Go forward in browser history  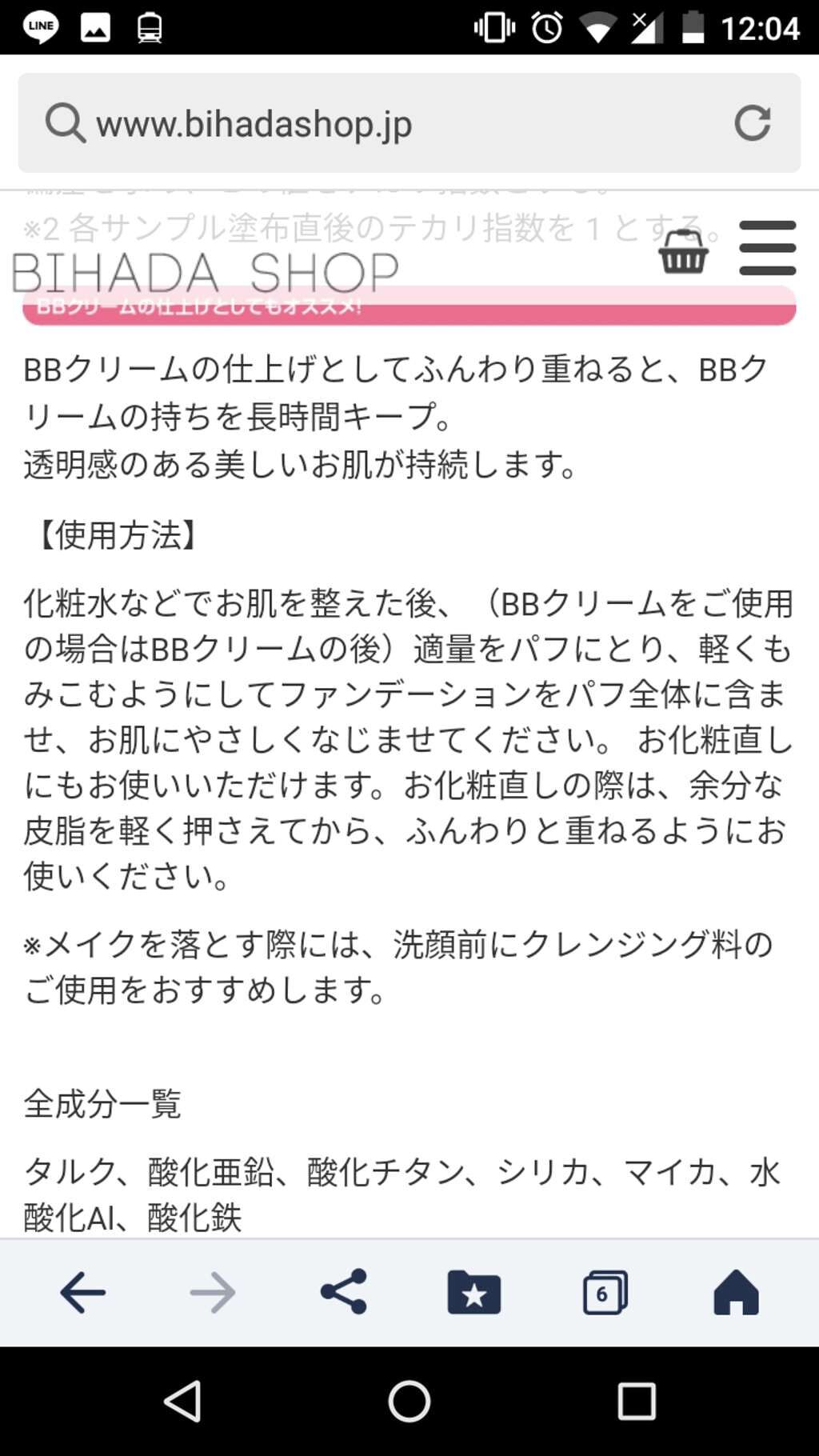pyautogui.click(x=213, y=1292)
